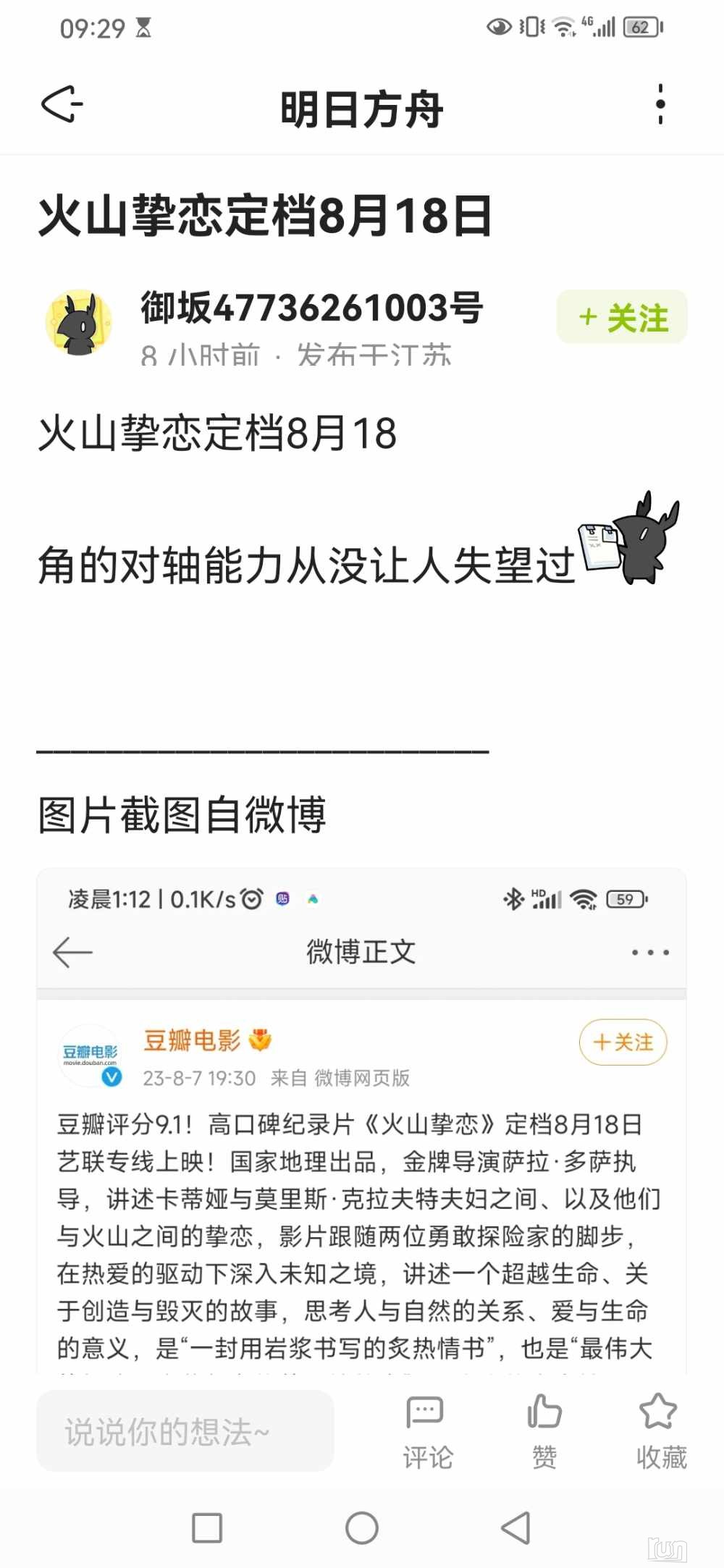Like this post with 赞

544,1430
